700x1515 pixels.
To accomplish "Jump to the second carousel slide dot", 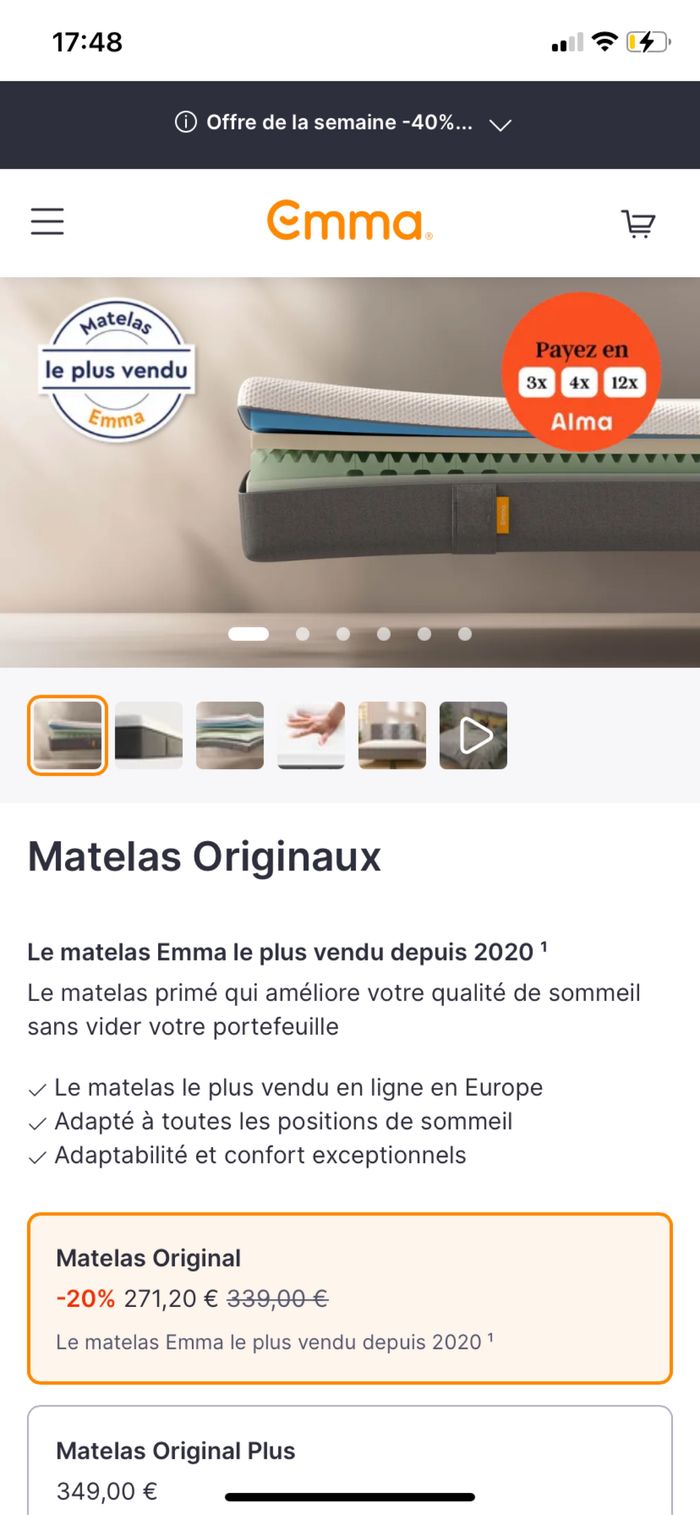I will 303,633.
